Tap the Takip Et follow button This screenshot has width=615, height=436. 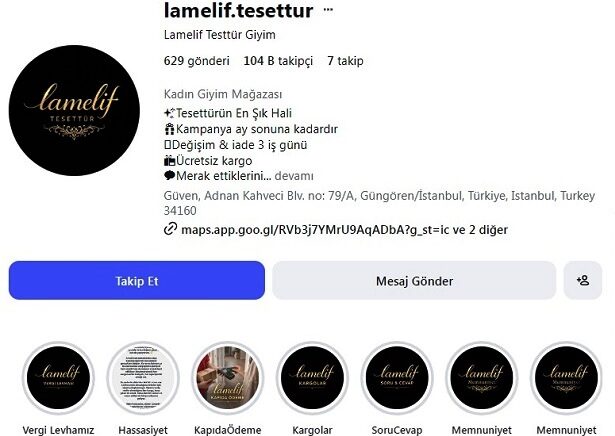click(137, 281)
